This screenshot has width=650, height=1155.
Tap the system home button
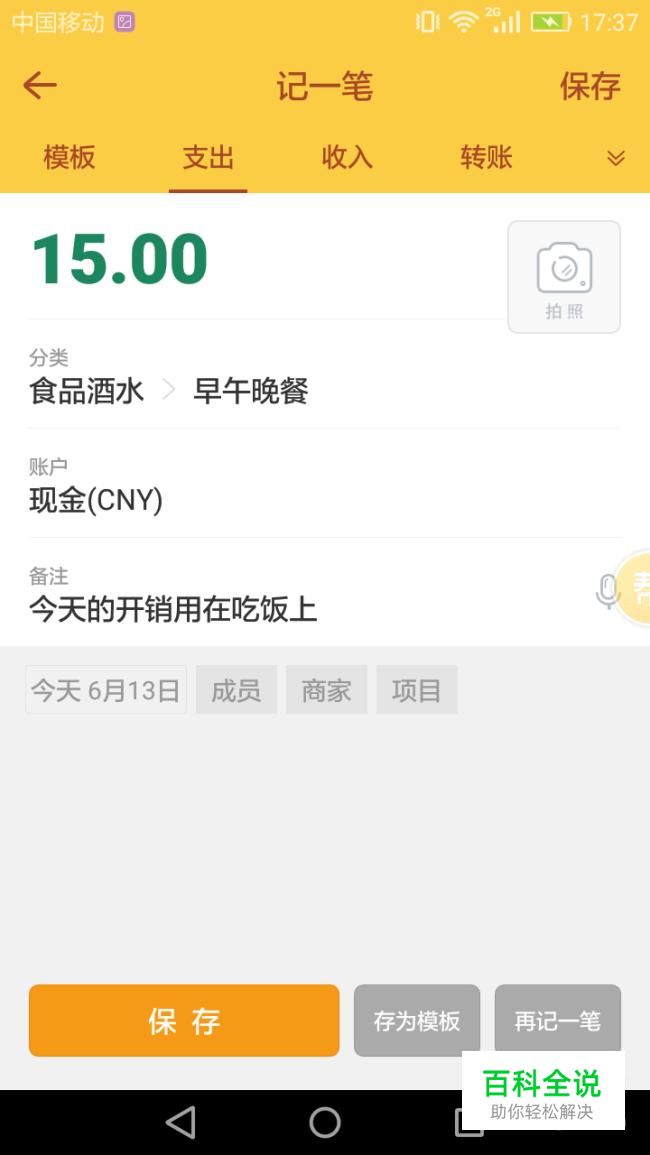pyautogui.click(x=325, y=1123)
